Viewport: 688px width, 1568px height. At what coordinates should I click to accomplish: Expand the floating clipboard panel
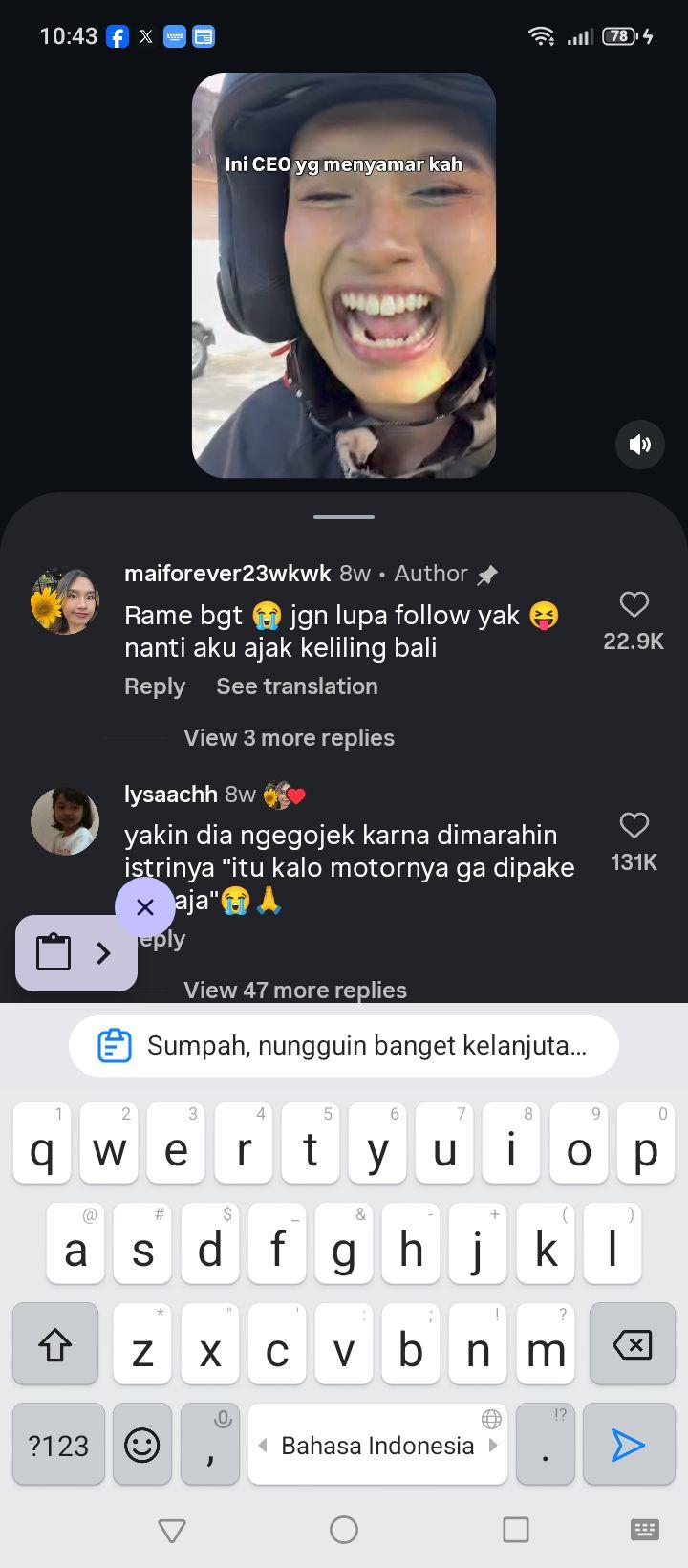coord(76,952)
